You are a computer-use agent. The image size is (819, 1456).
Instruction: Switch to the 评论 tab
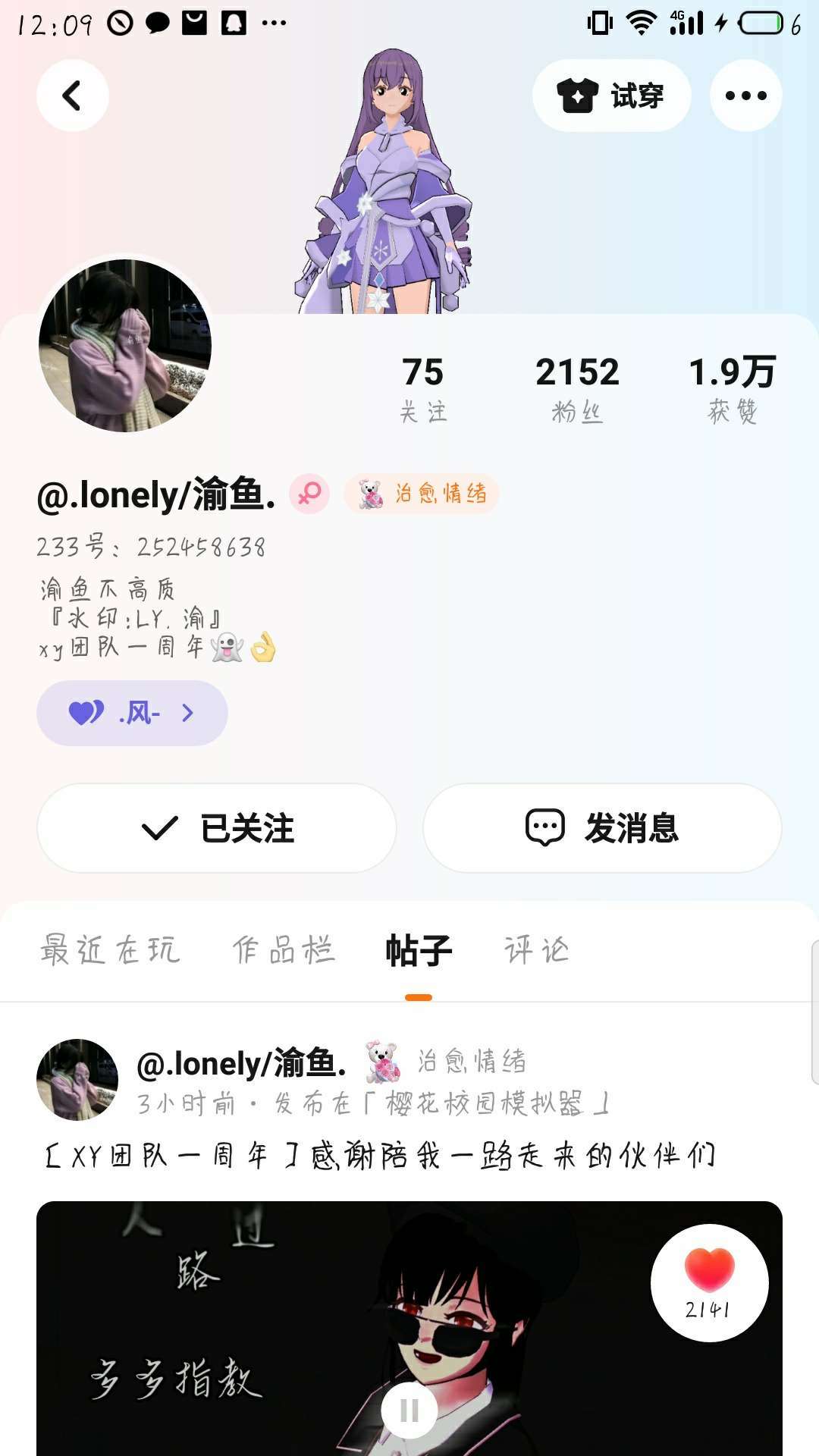537,950
